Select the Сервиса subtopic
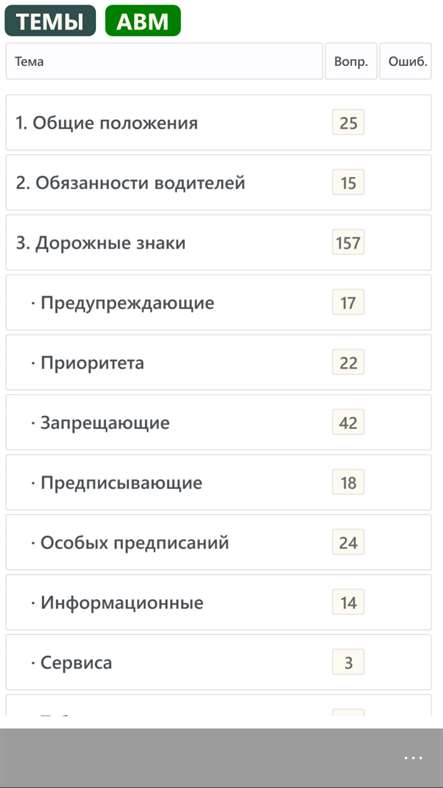443x788 pixels. (218, 662)
